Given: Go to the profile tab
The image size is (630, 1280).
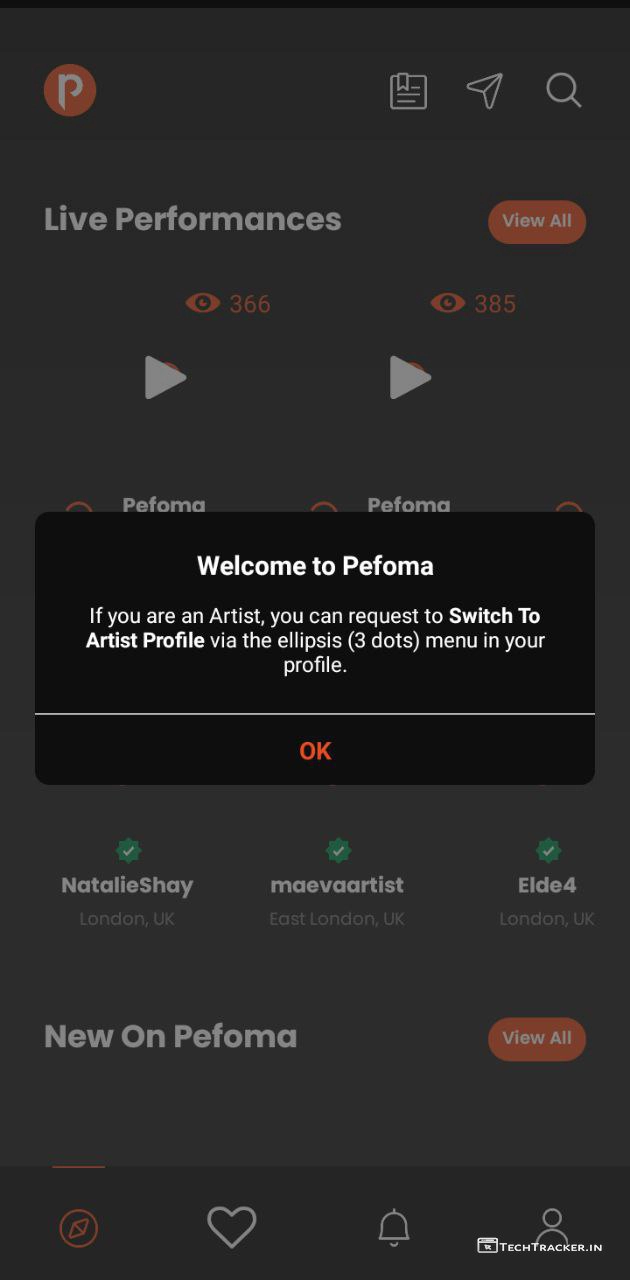Looking at the screenshot, I should [x=551, y=1225].
